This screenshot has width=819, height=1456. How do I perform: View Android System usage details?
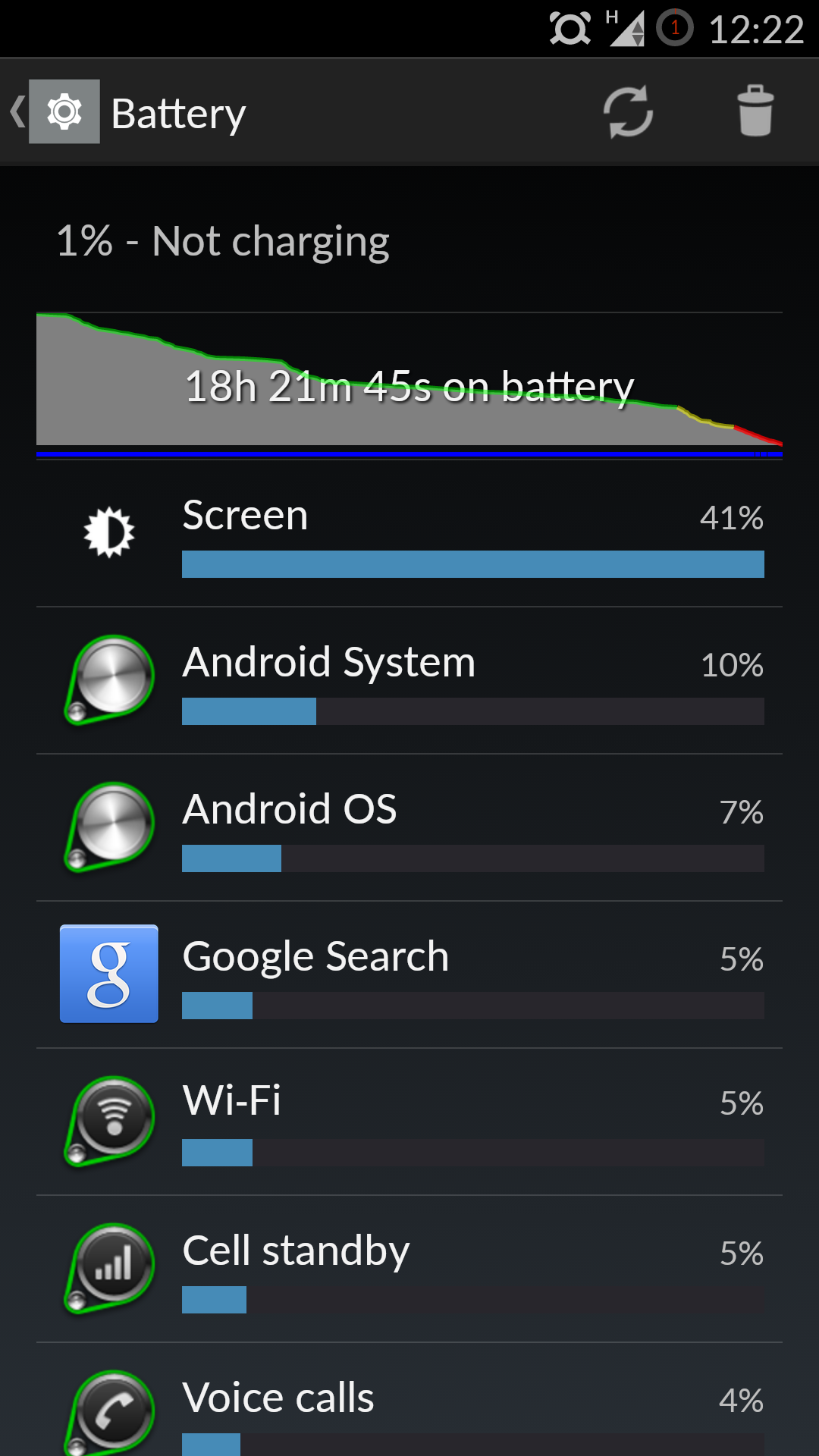[409, 680]
